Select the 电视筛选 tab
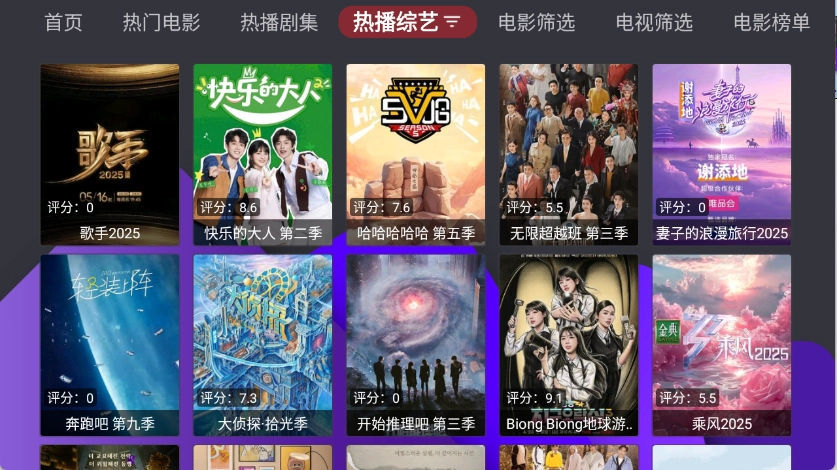 pyautogui.click(x=654, y=22)
